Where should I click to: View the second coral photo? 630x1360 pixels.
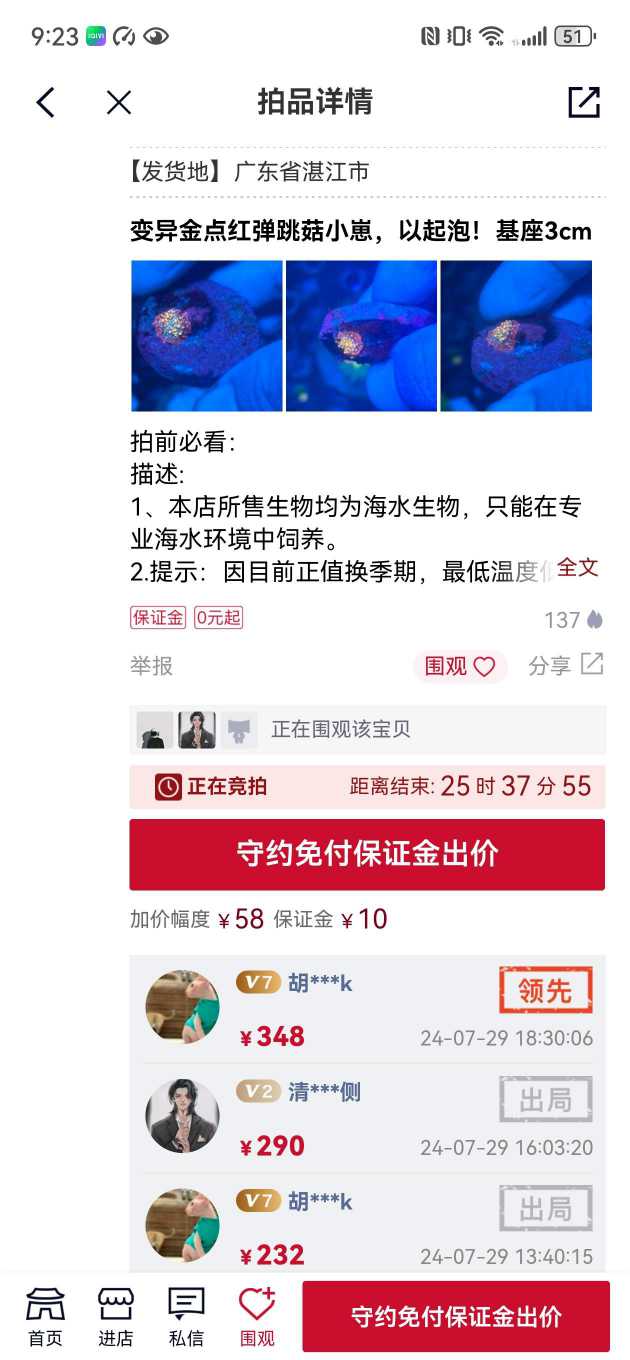point(361,336)
